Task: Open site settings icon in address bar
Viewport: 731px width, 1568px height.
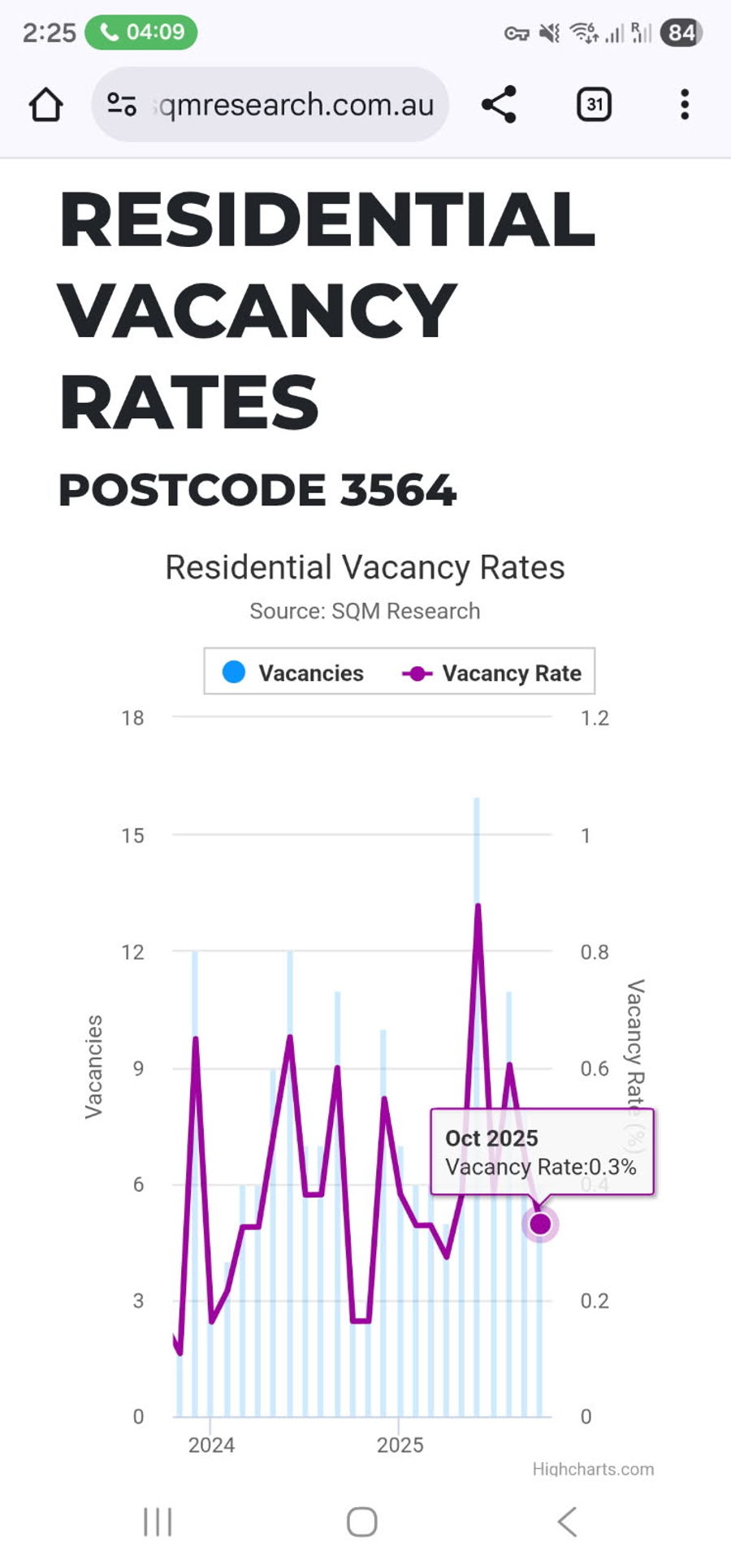Action: 122,105
